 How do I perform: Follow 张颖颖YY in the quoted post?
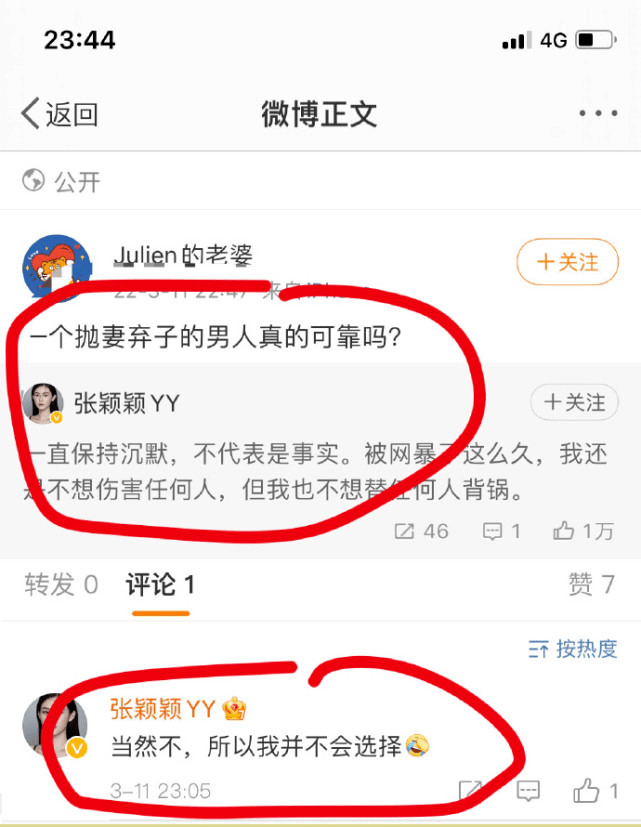coord(574,403)
